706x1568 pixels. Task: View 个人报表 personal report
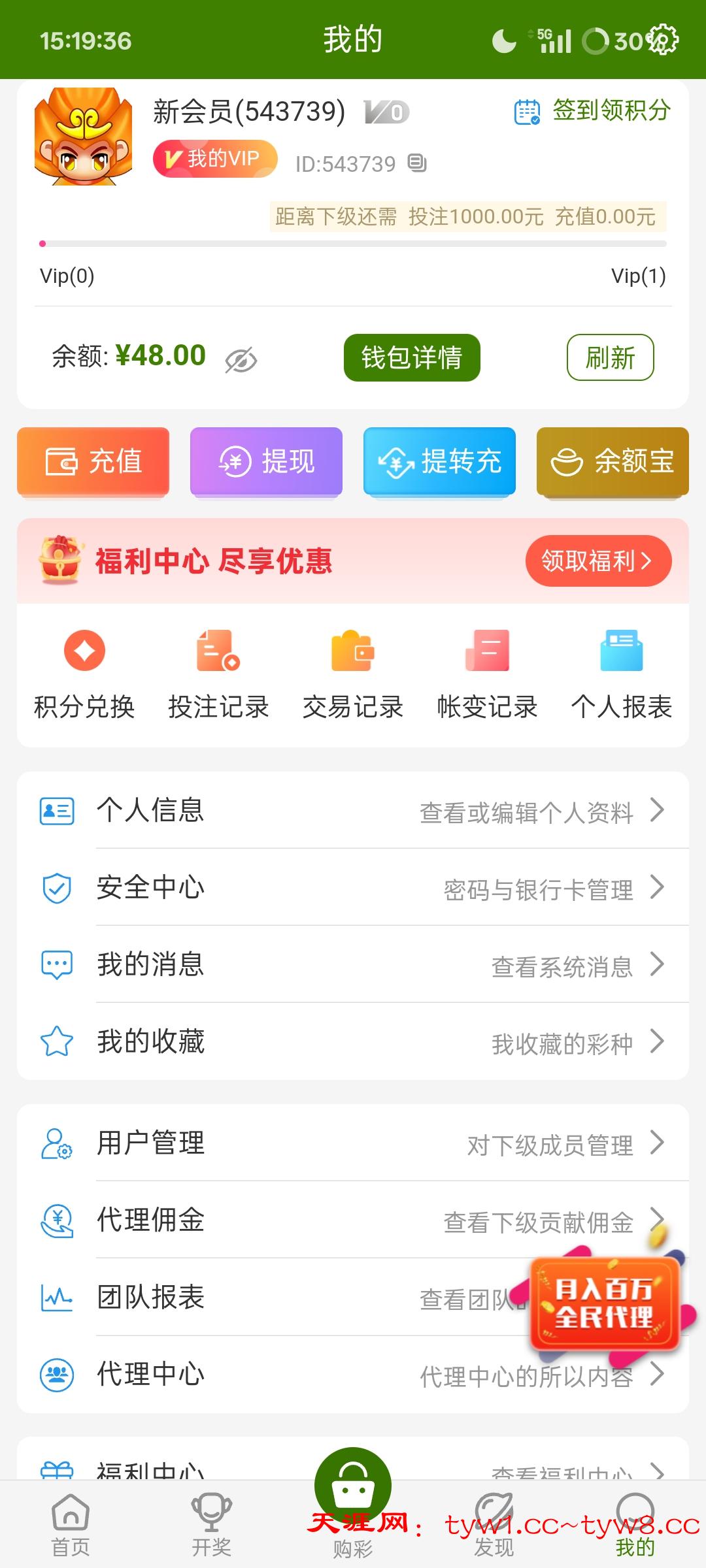click(621, 674)
